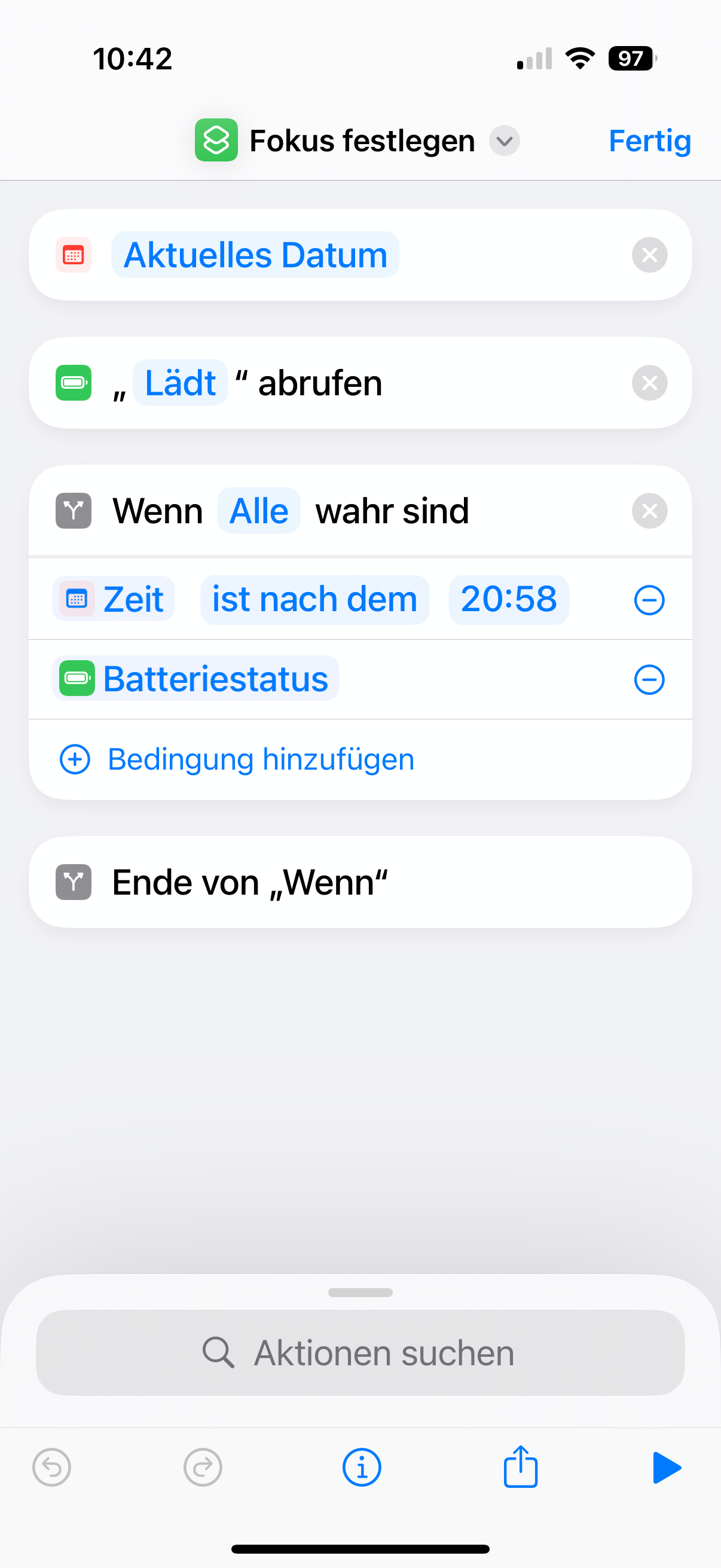Delete the Lädt abrufen action

649,383
